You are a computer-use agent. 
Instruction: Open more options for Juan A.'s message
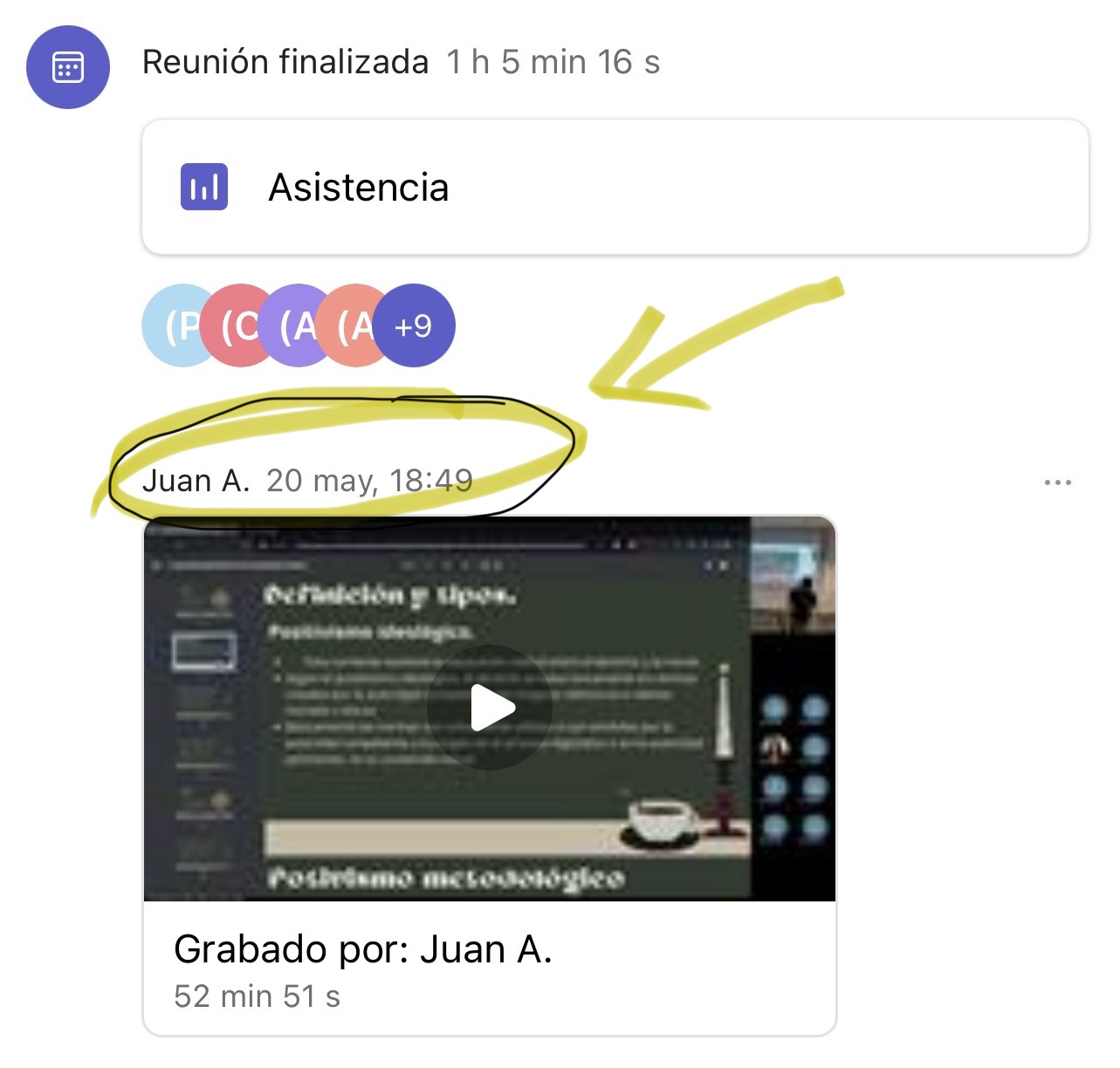click(1057, 483)
